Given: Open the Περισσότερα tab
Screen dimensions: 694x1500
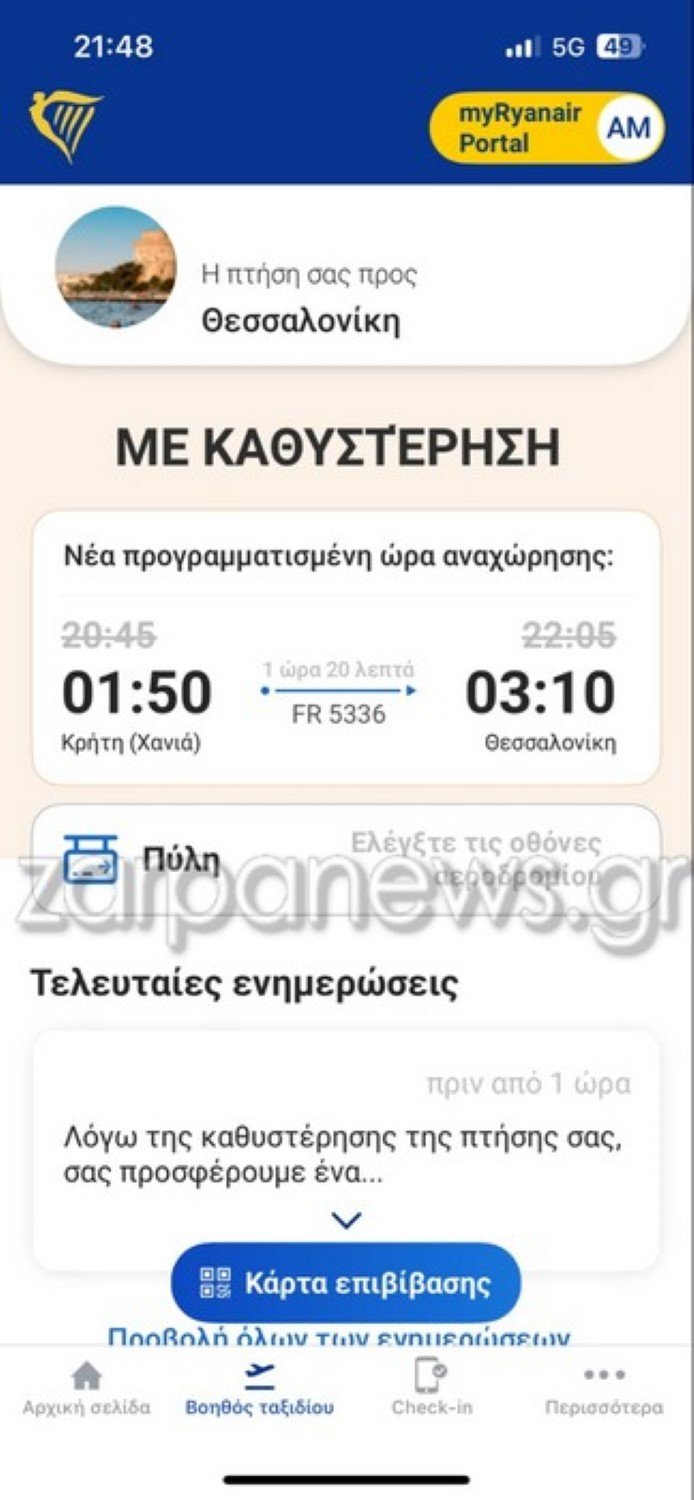Looking at the screenshot, I should (603, 1388).
